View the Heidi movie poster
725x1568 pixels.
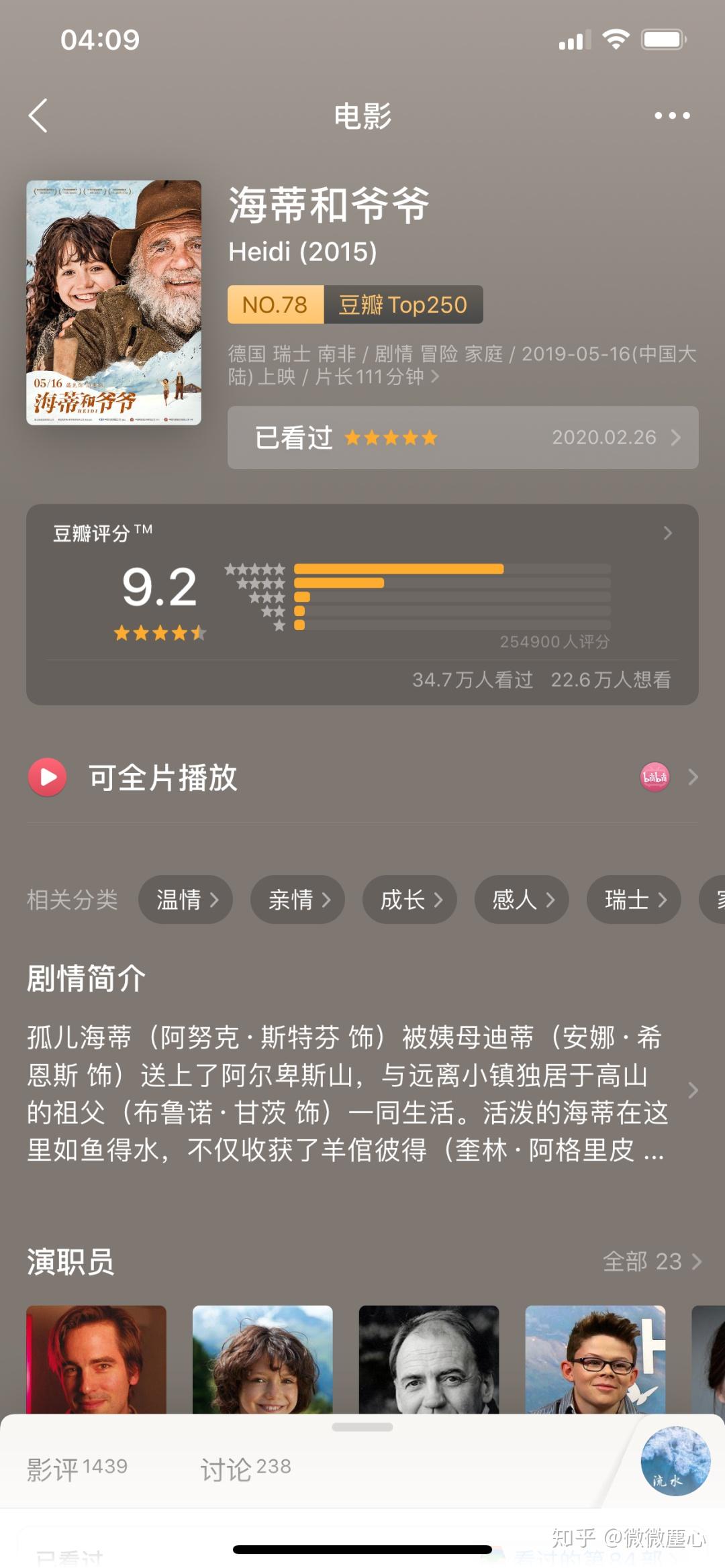point(114,302)
